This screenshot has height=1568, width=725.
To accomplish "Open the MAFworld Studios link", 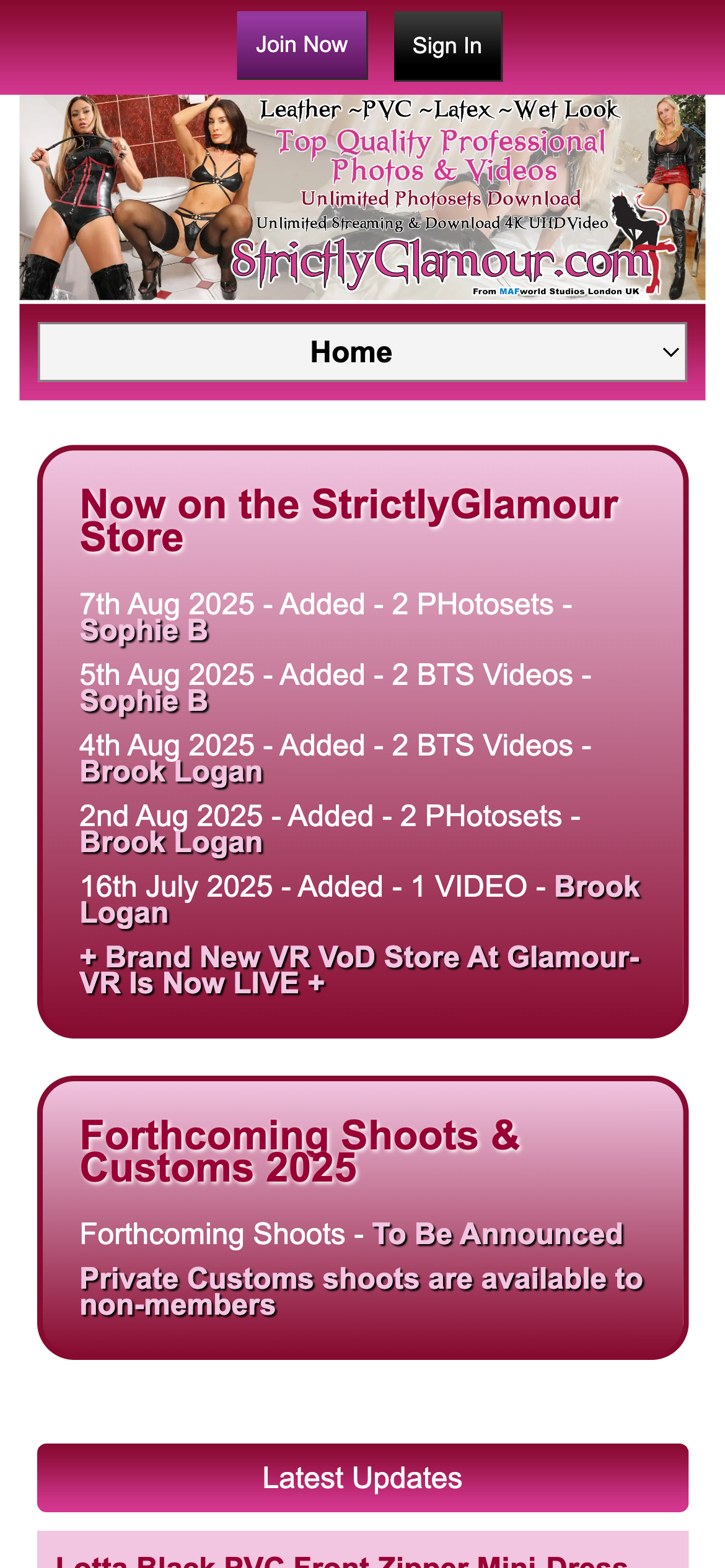I will [x=509, y=290].
